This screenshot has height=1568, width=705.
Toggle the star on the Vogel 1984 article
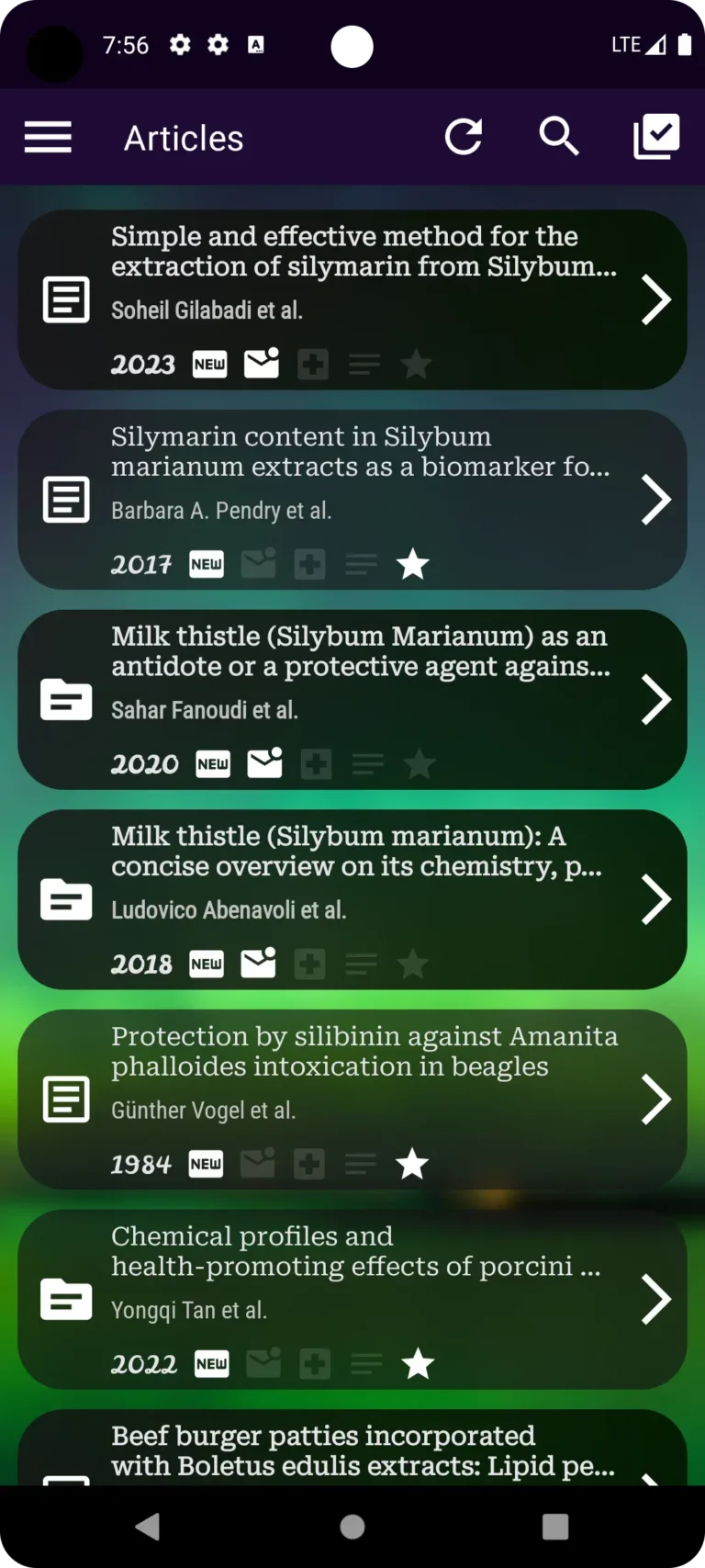click(411, 1163)
